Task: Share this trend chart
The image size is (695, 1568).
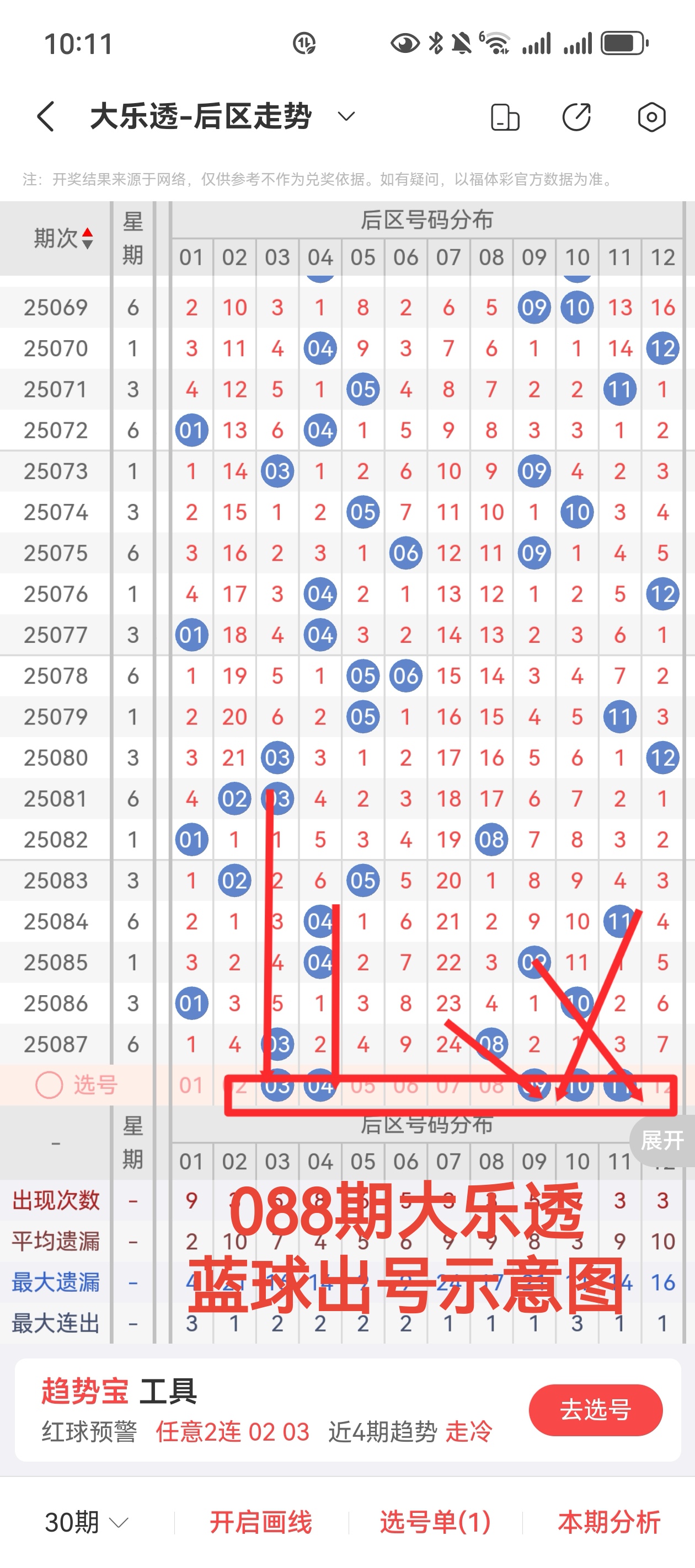Action: coord(576,117)
